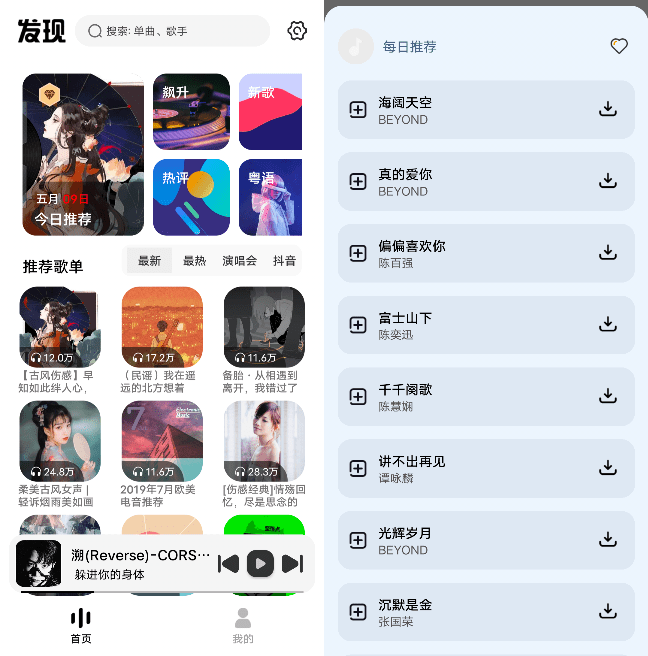The width and height of the screenshot is (648, 656).
Task: Switch to the 我的 tab
Action: click(243, 626)
